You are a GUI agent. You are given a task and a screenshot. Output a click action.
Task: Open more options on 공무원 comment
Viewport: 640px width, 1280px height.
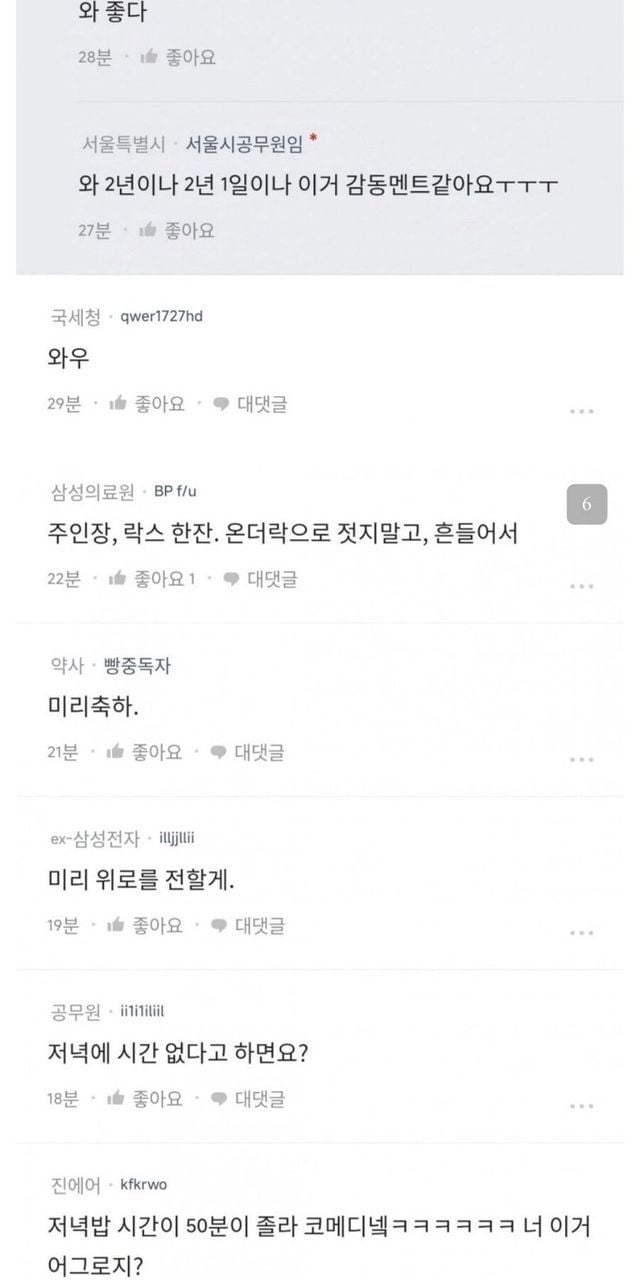tap(582, 1106)
